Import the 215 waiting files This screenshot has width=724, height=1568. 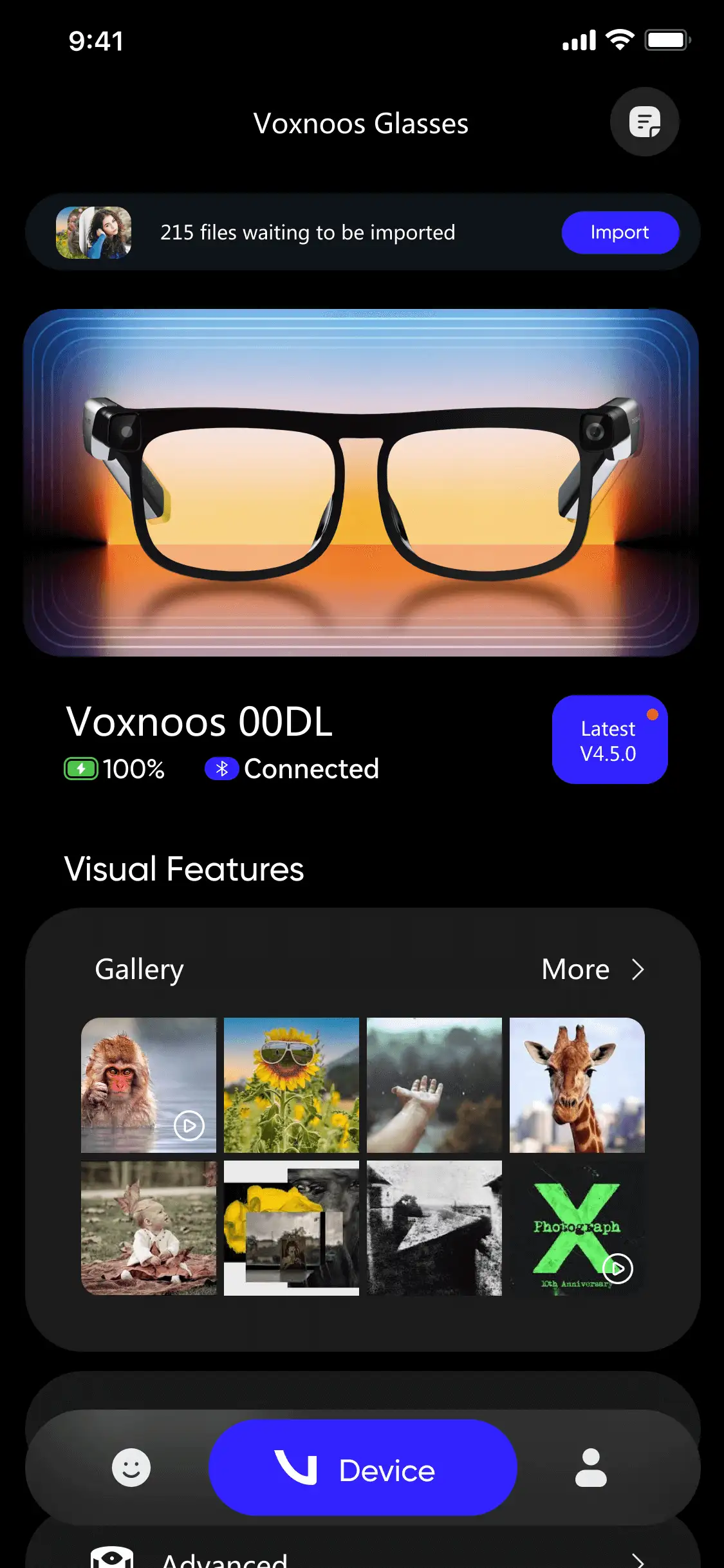[620, 232]
